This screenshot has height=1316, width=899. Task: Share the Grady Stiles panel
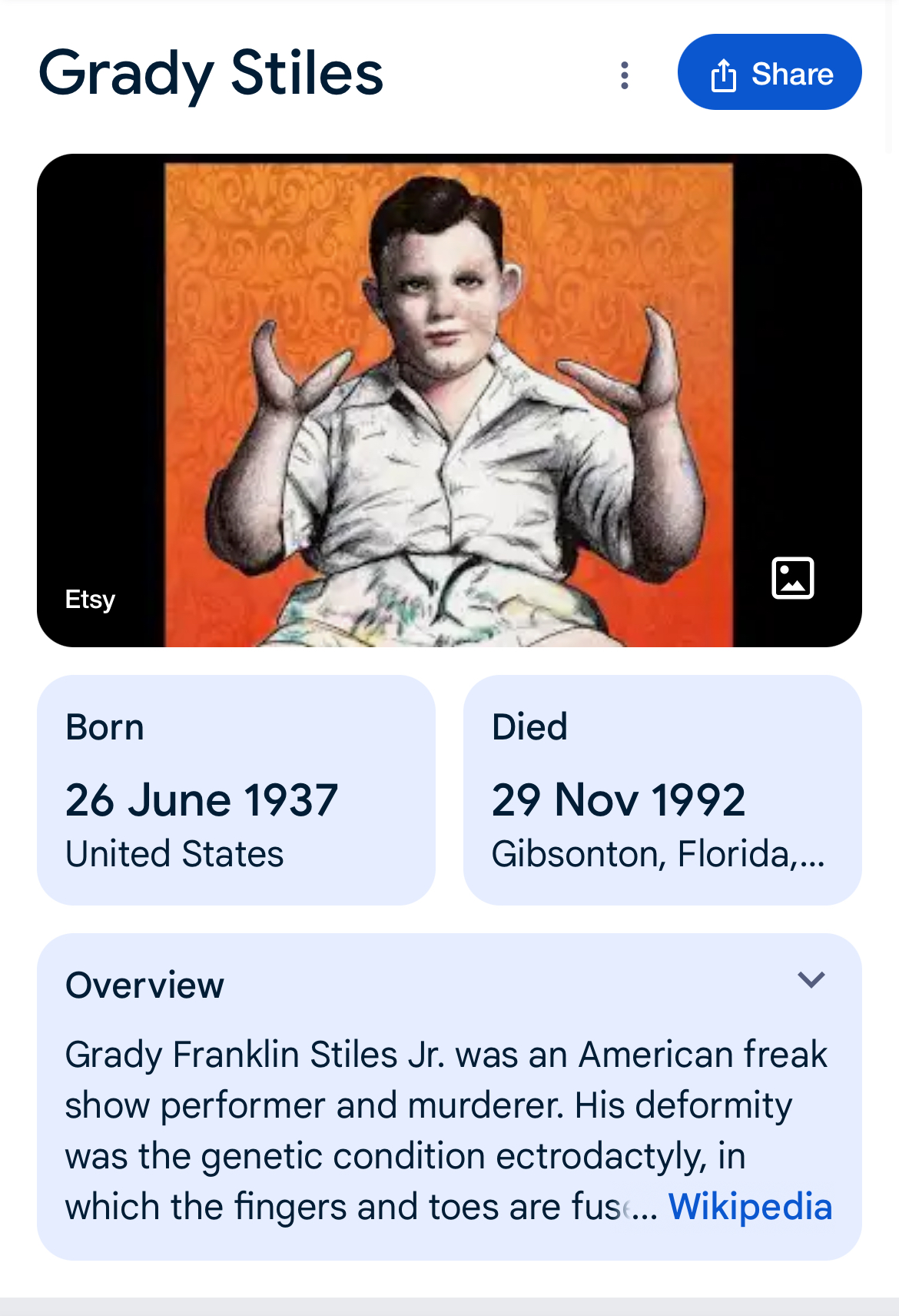pyautogui.click(x=769, y=72)
